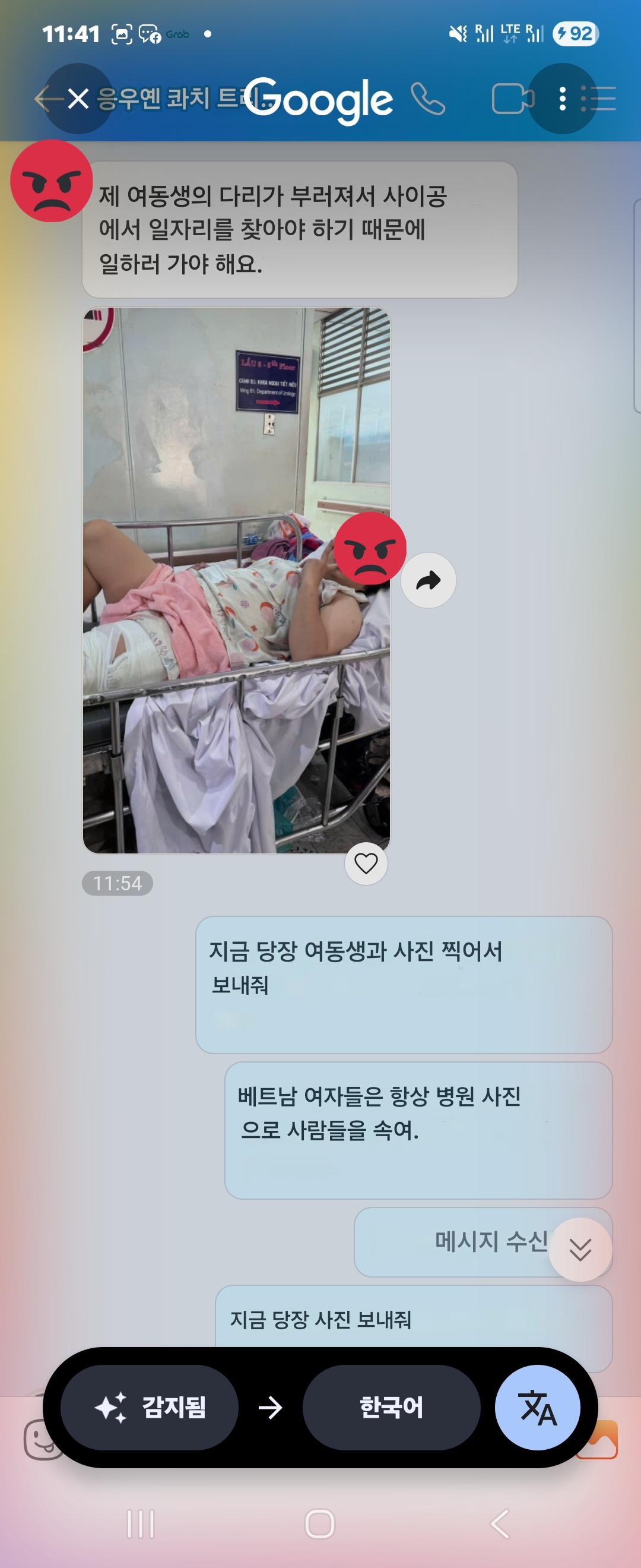Open the detected source language selector

point(150,1407)
